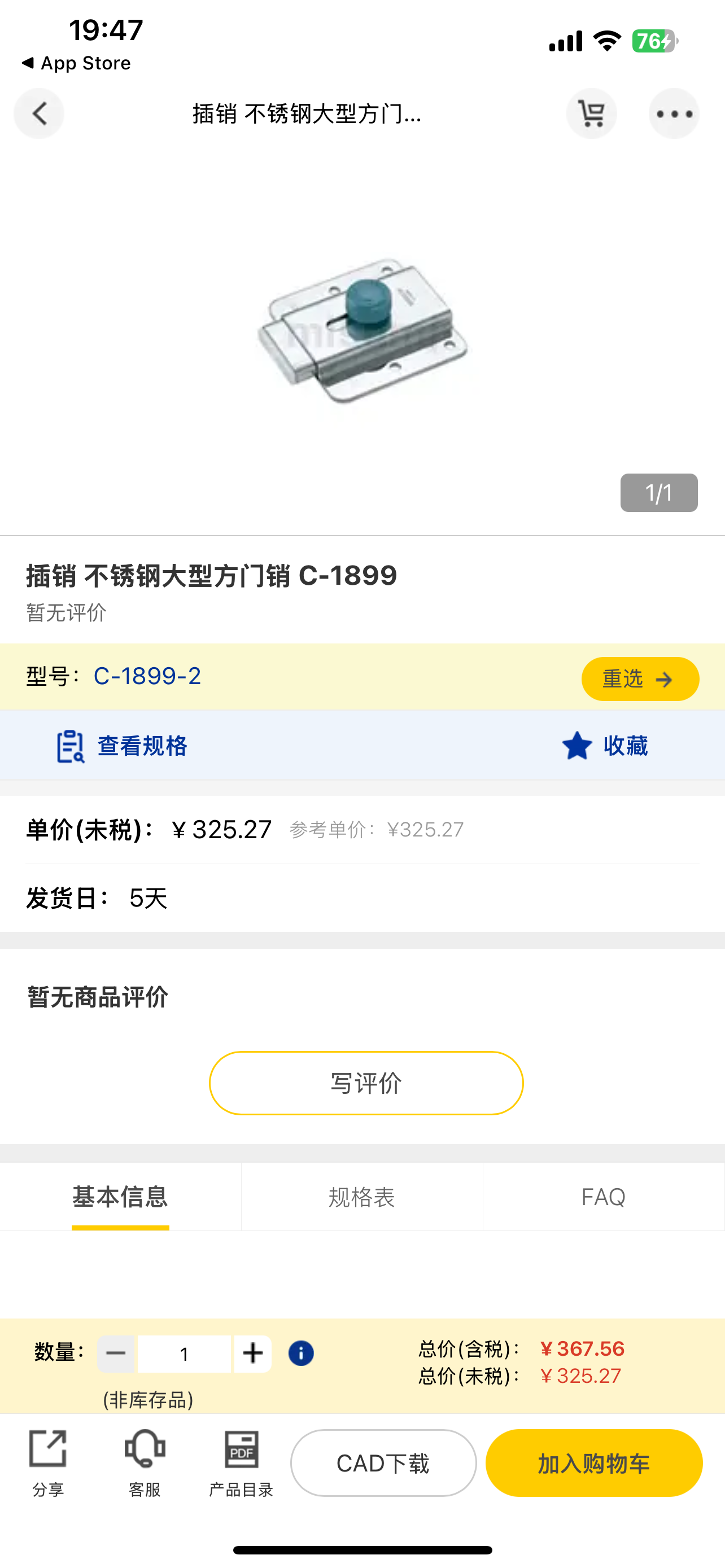Share this product via 分享
Screen dimensions: 725x1568
click(x=48, y=1462)
